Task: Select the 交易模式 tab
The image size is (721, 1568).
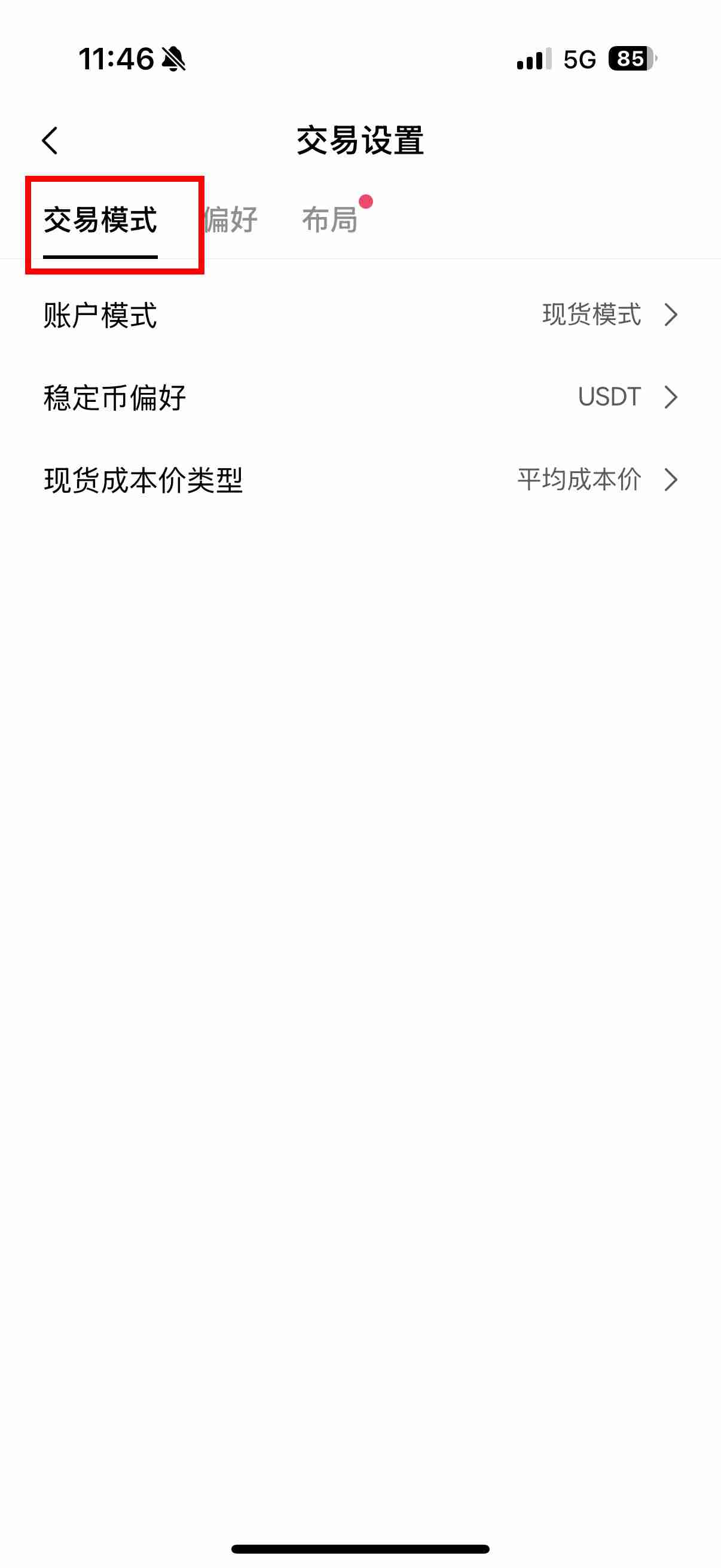Action: 100,221
